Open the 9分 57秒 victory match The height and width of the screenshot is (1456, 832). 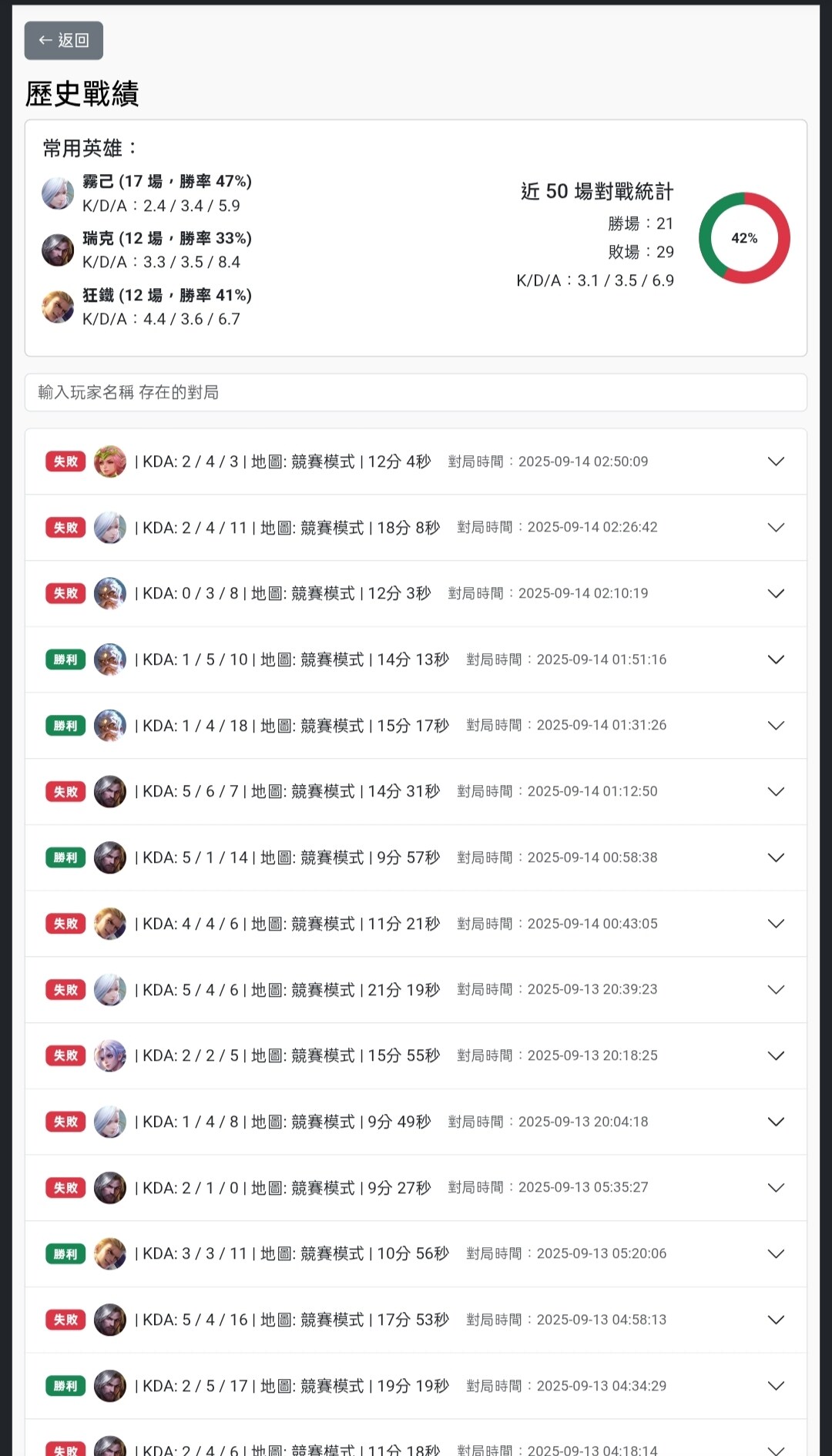tap(776, 857)
